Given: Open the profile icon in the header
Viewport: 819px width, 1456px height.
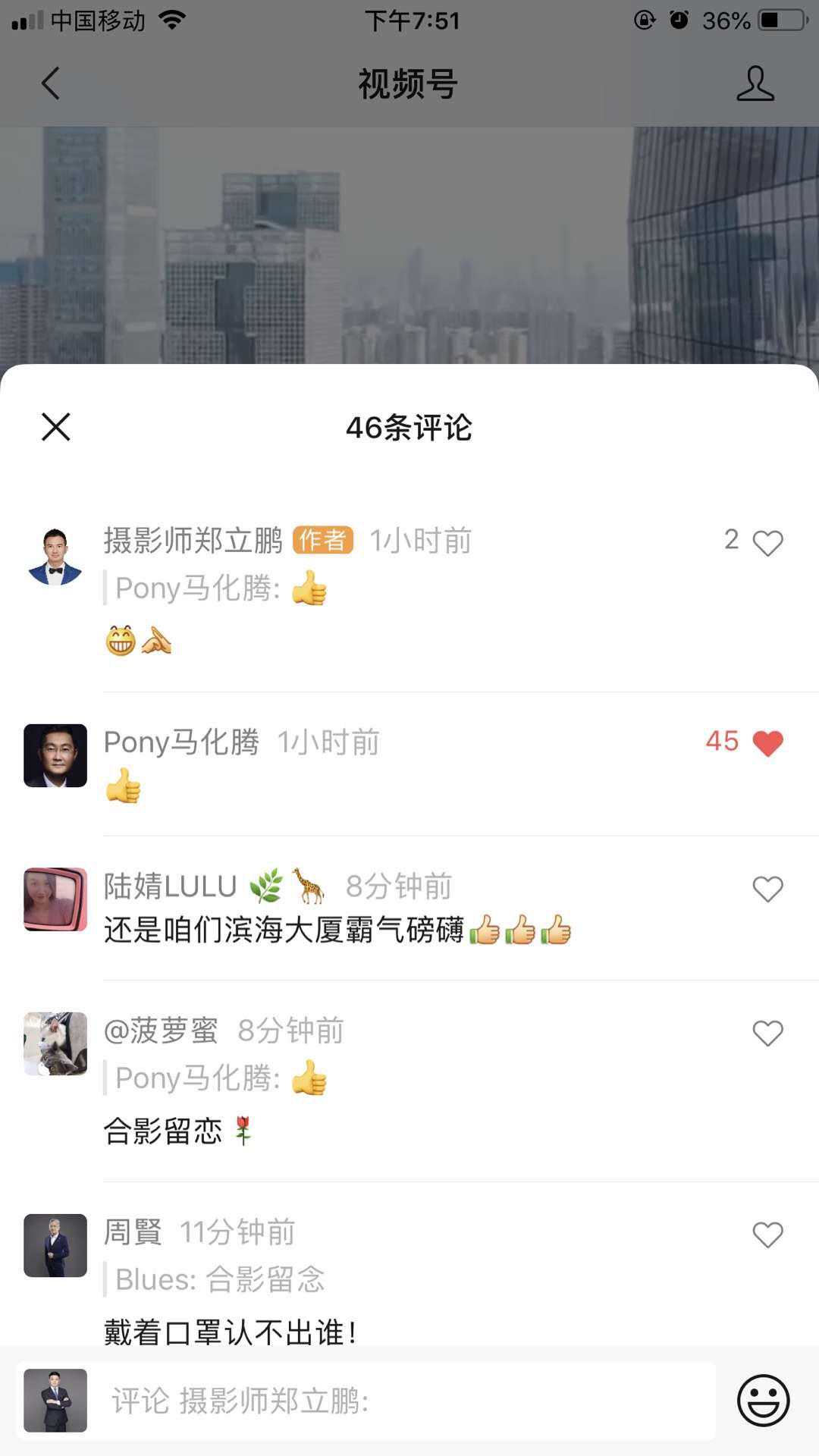Looking at the screenshot, I should [755, 83].
